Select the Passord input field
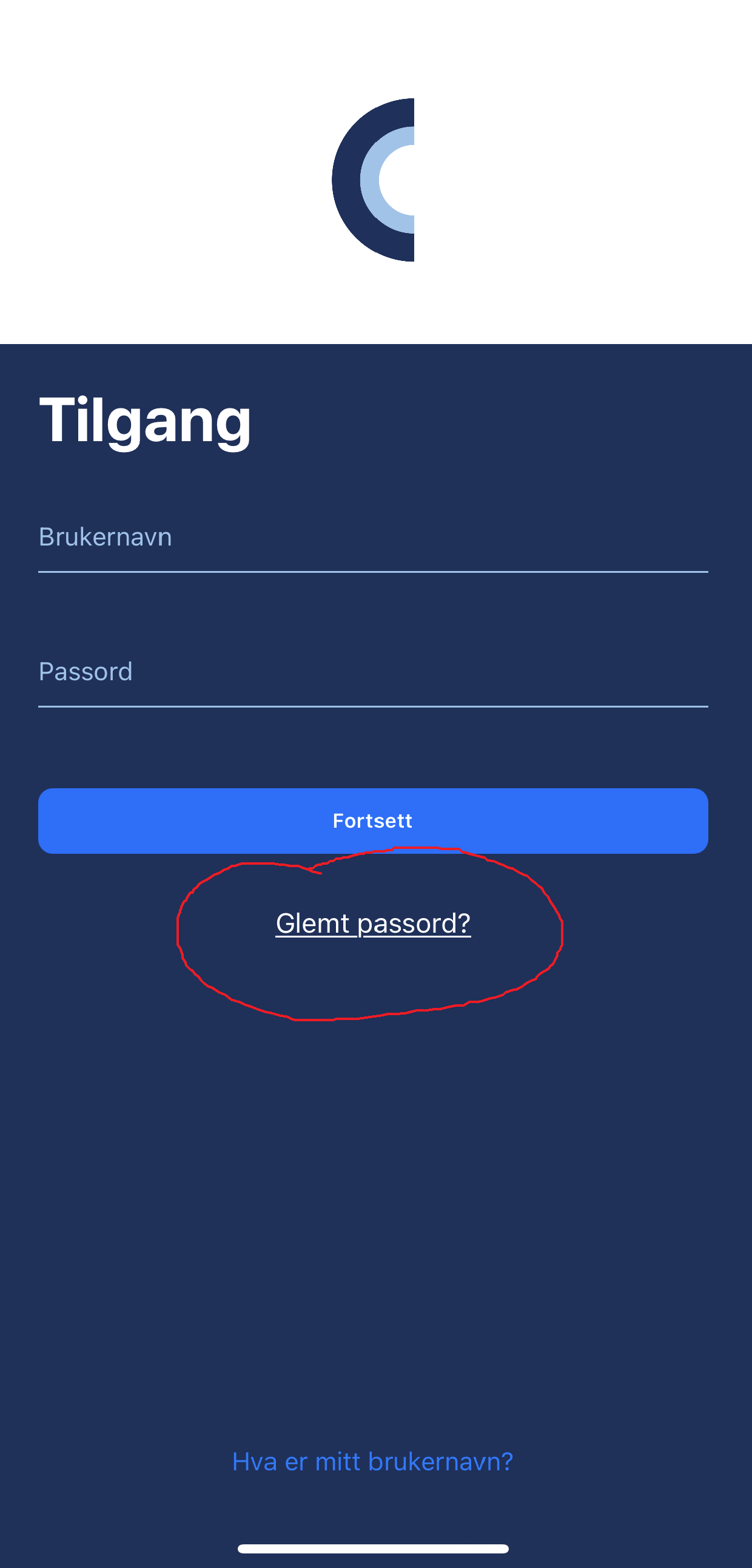 click(x=372, y=672)
